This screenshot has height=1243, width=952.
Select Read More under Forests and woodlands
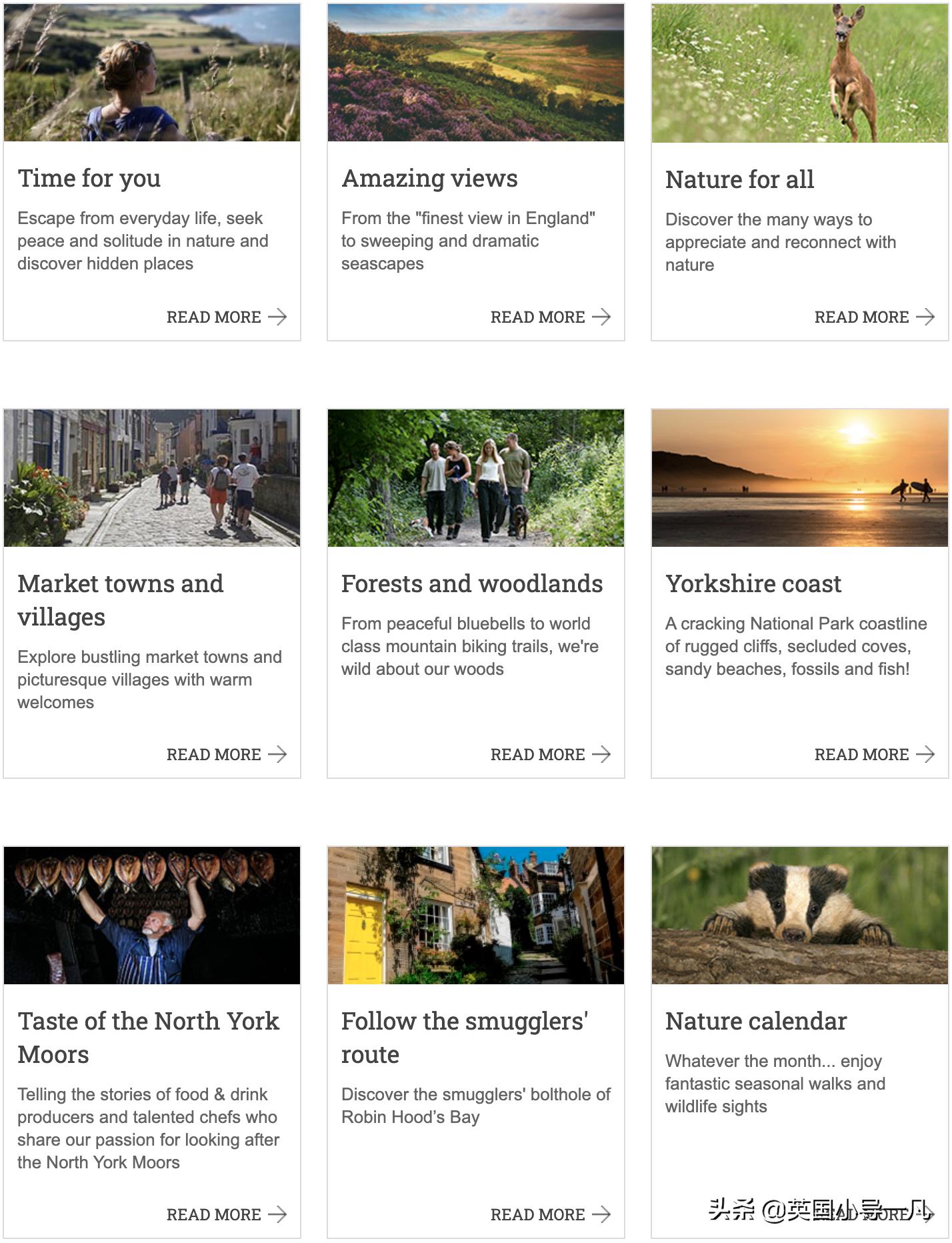[x=550, y=754]
